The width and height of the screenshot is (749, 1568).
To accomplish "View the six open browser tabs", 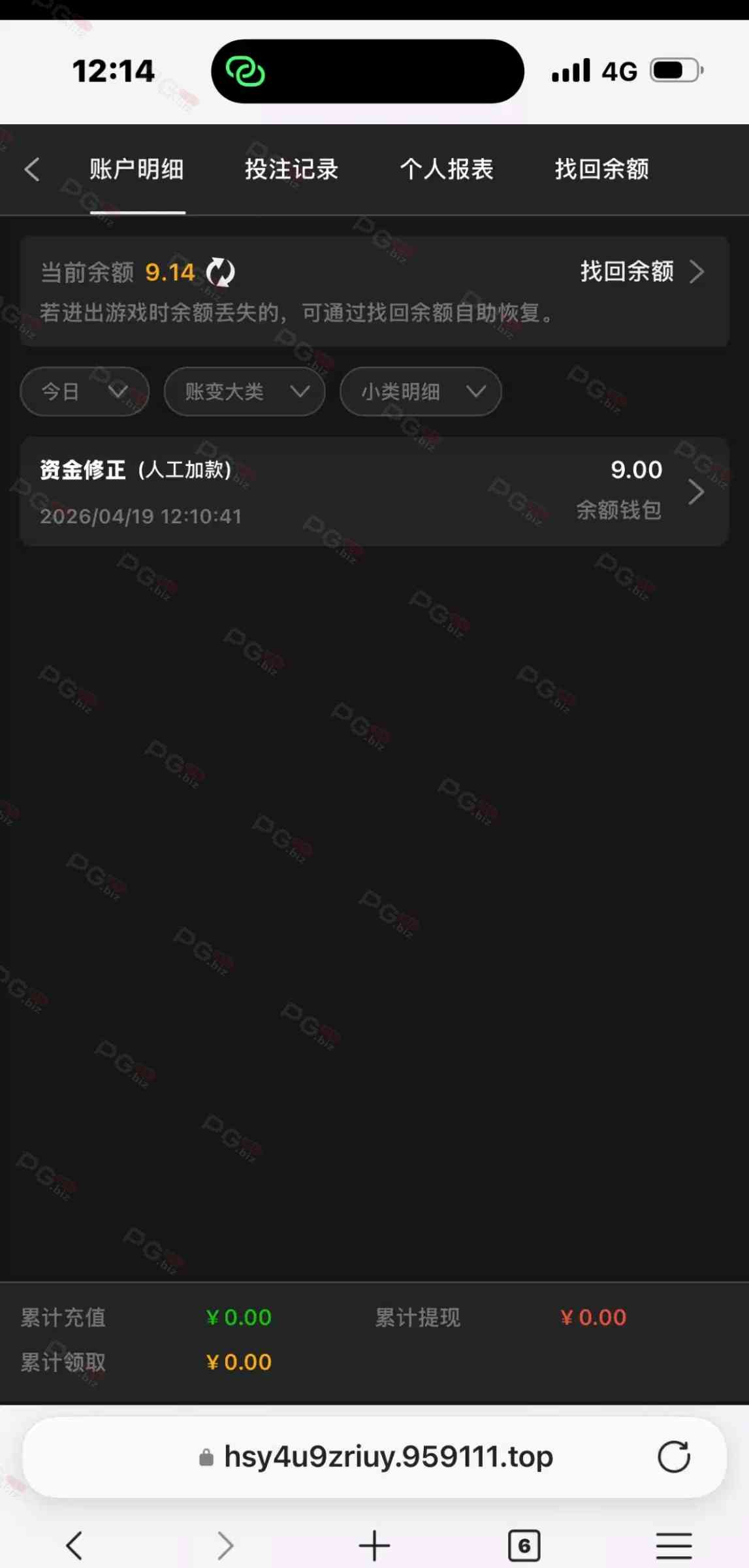I will (524, 1546).
